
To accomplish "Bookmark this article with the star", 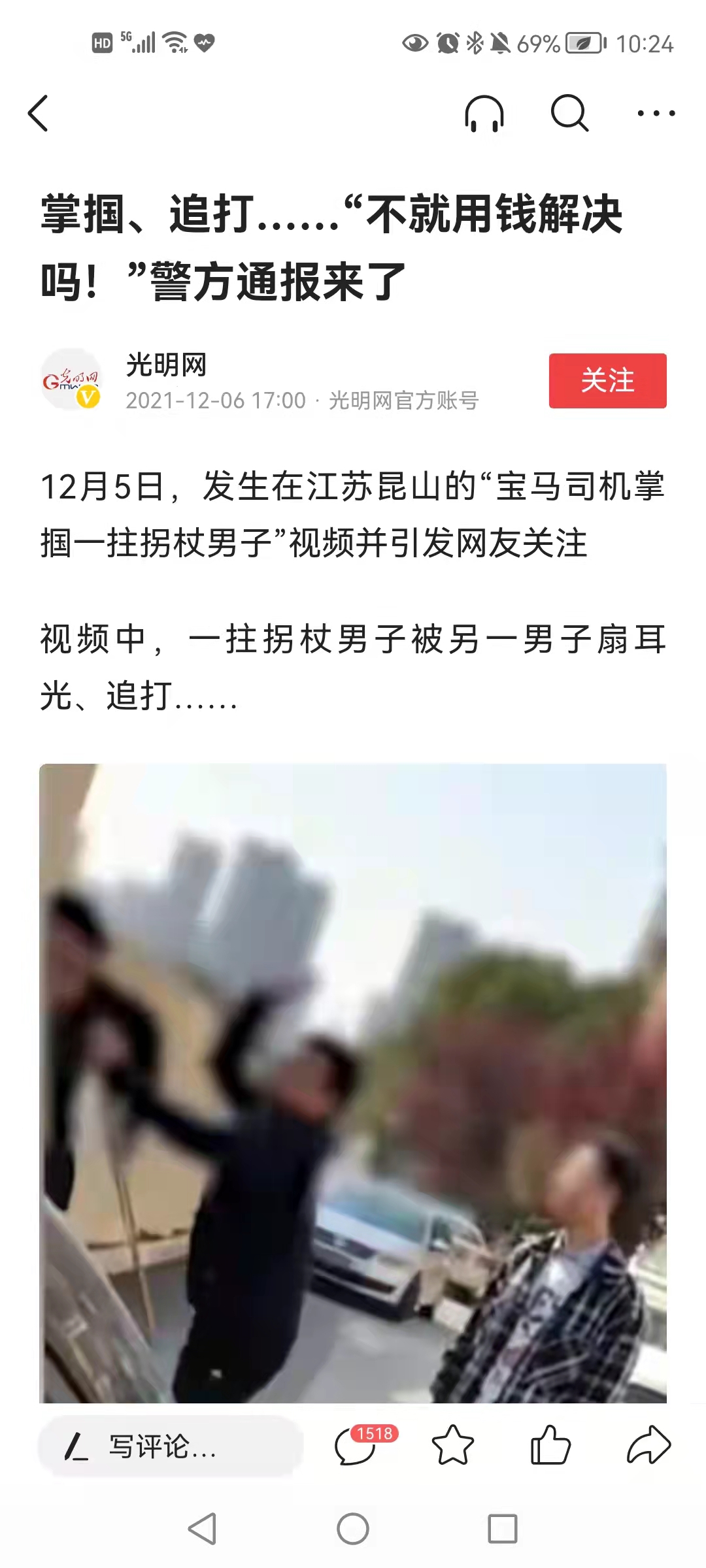I will [x=452, y=1446].
